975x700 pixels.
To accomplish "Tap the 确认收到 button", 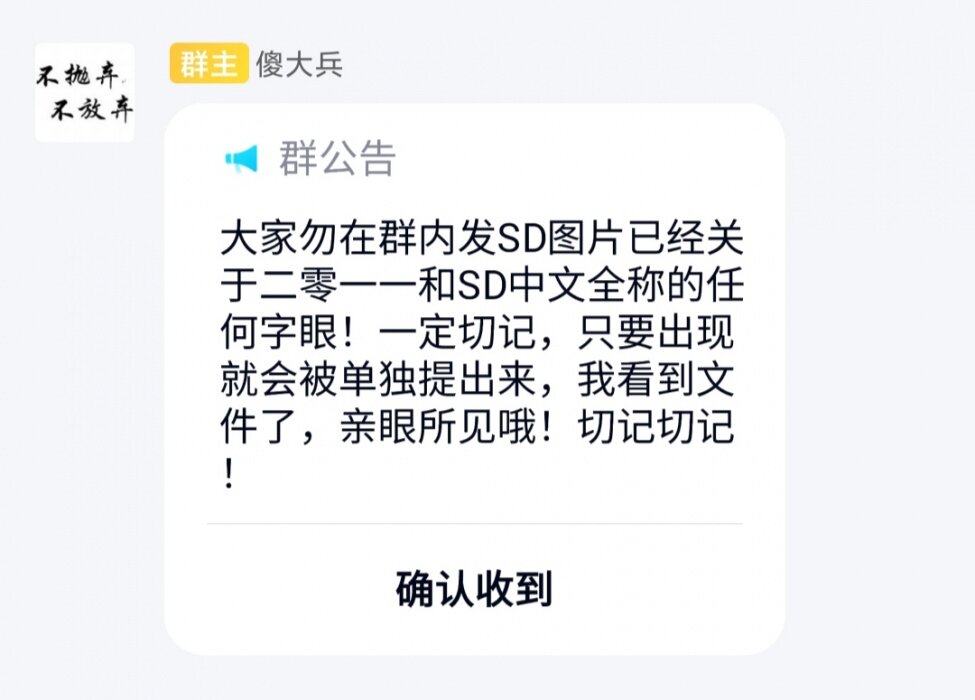I will click(474, 589).
